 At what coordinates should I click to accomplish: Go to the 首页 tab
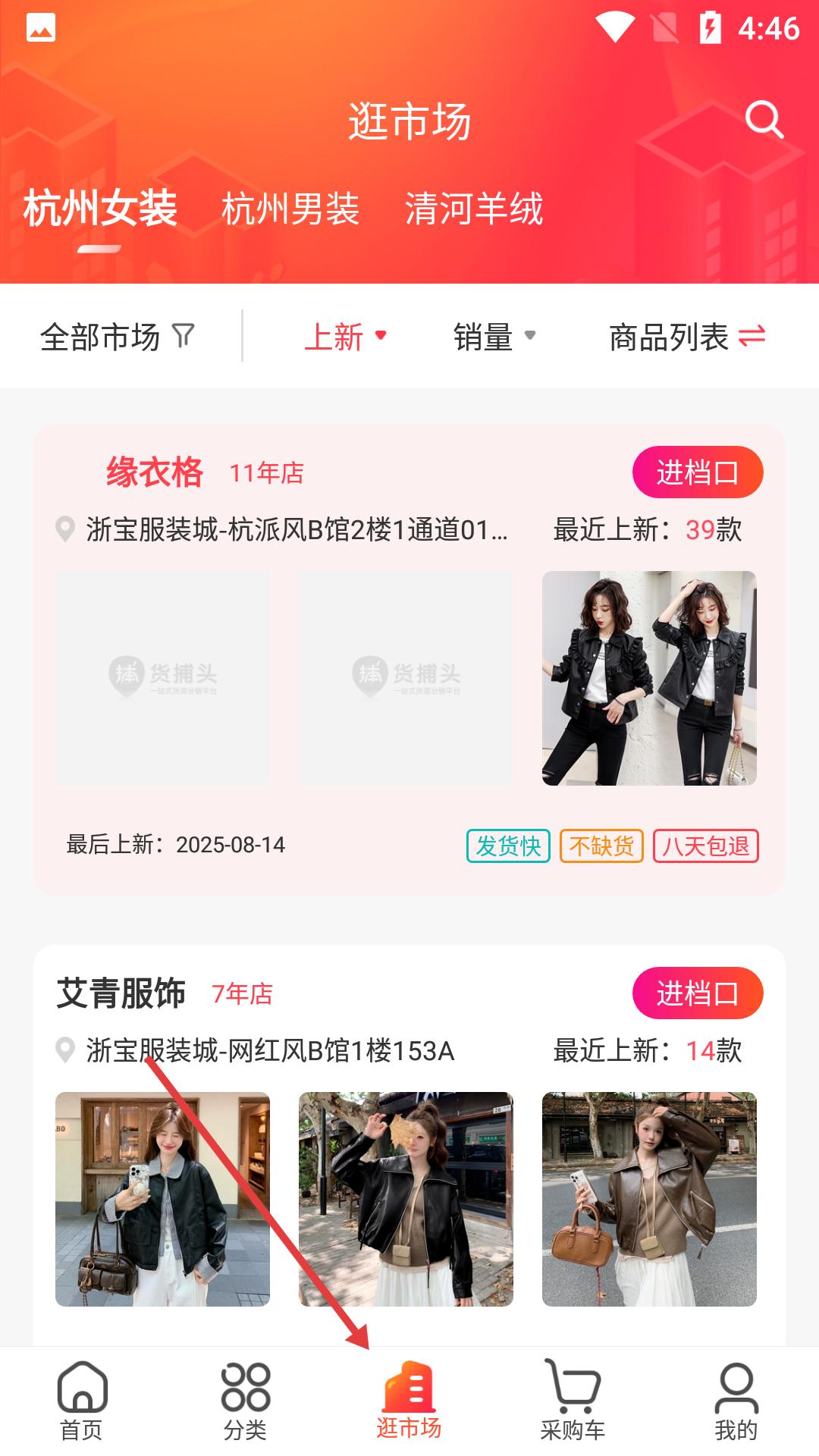(x=82, y=1401)
